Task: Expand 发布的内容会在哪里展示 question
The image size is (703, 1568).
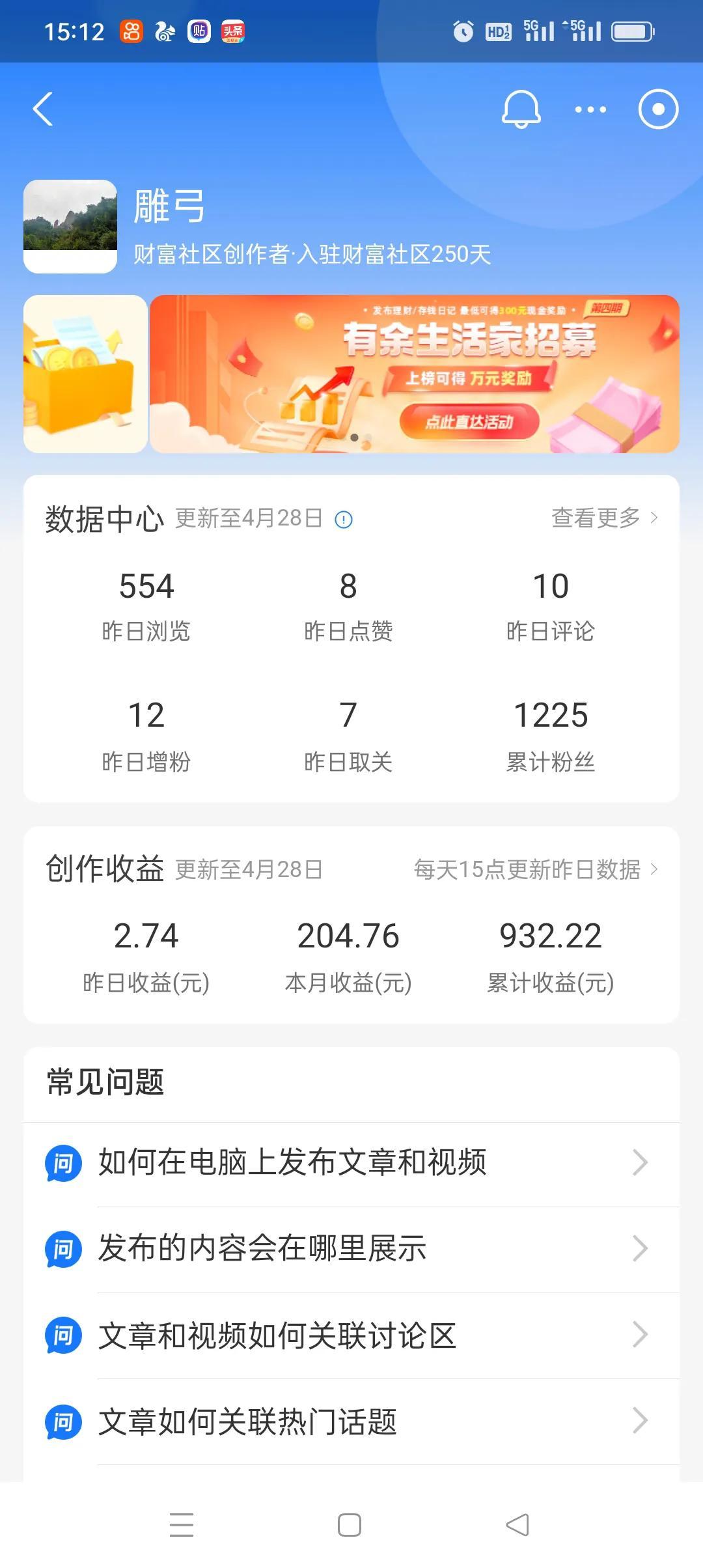Action: click(x=260, y=1248)
